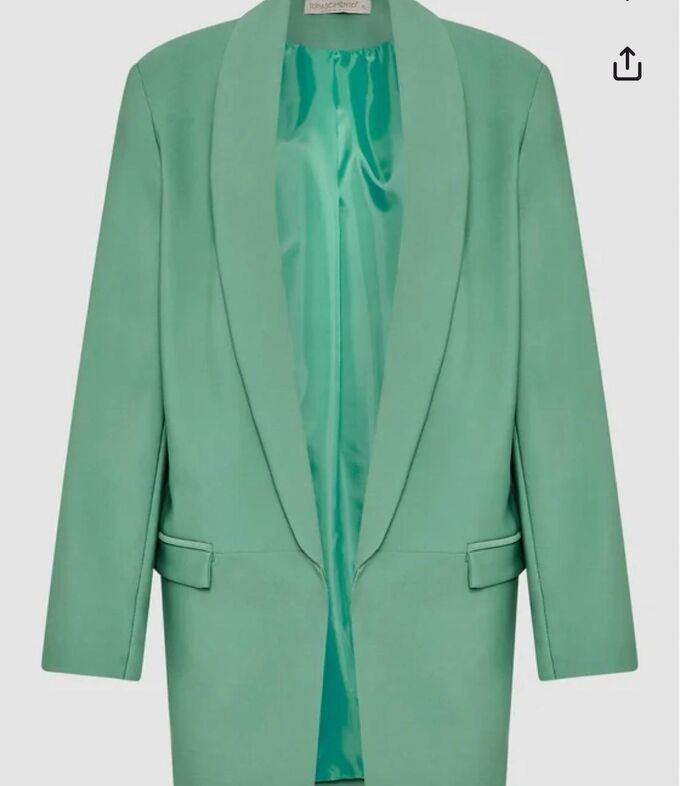Open the blazer product photo
This screenshot has height=786, width=680.
[x=340, y=400]
